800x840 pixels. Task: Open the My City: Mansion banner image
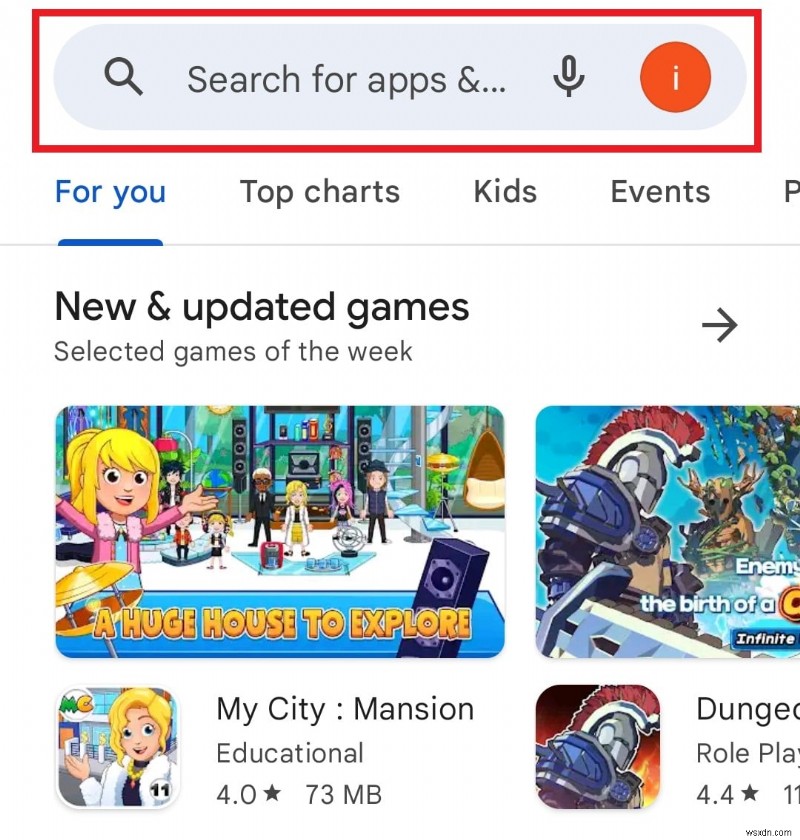280,531
